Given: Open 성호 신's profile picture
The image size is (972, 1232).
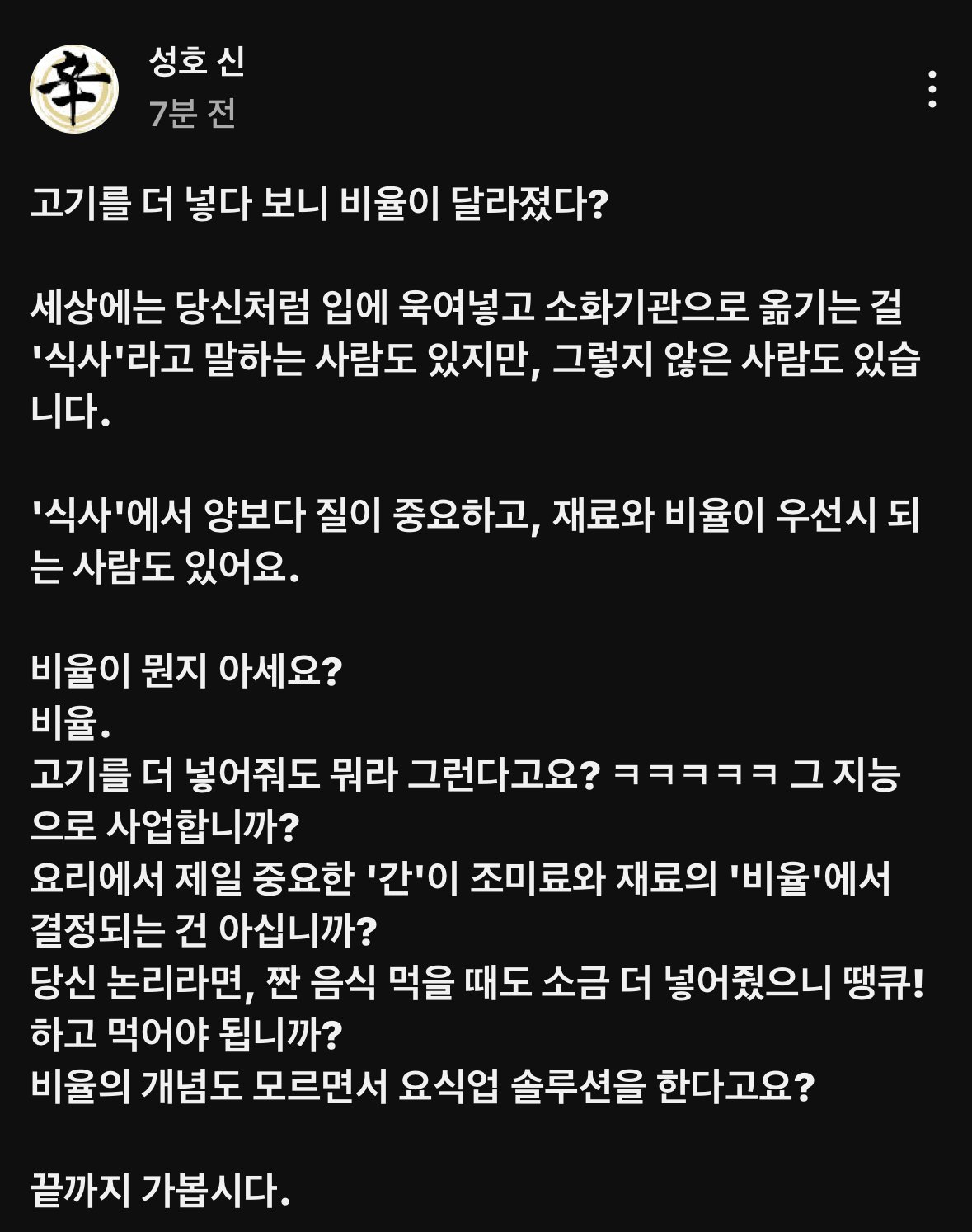Looking at the screenshot, I should [74, 89].
